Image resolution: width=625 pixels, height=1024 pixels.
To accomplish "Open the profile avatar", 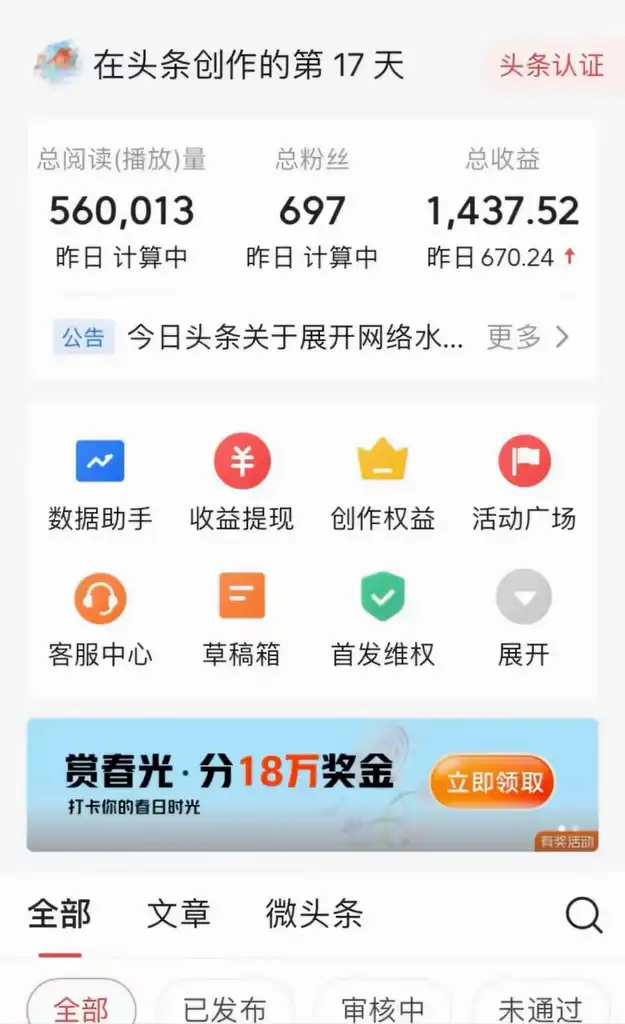I will (x=57, y=64).
